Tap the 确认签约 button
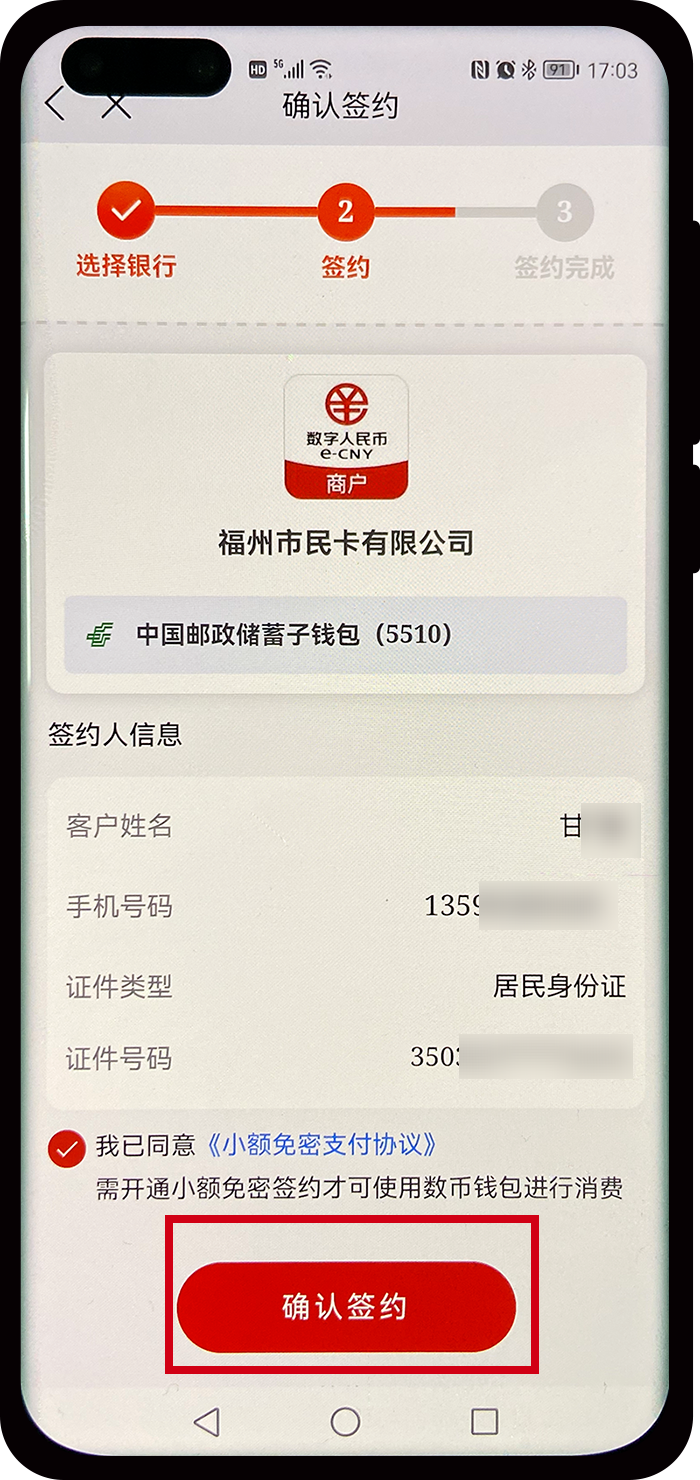The width and height of the screenshot is (700, 1480). click(346, 1307)
